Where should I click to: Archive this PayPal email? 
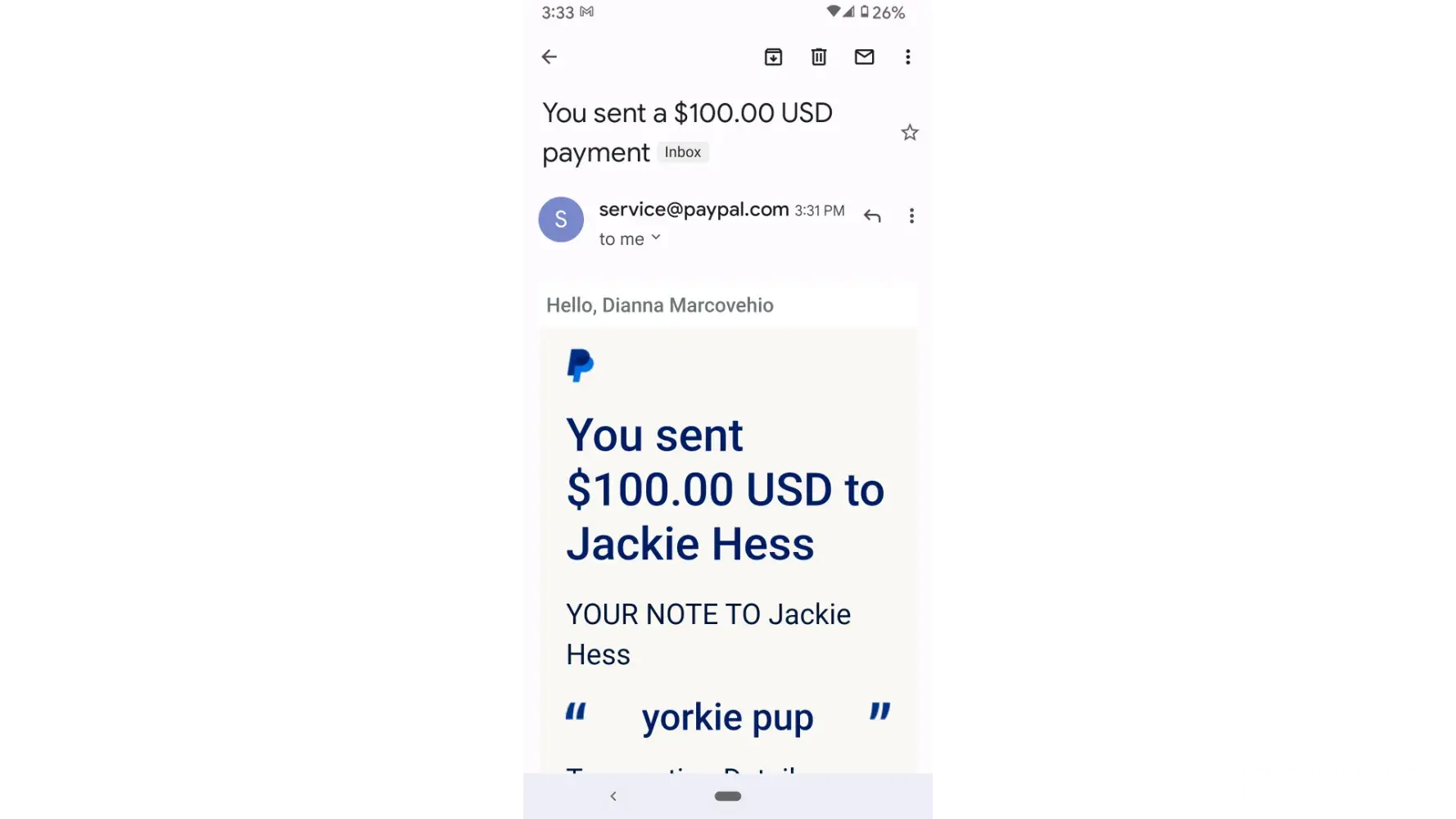773,57
